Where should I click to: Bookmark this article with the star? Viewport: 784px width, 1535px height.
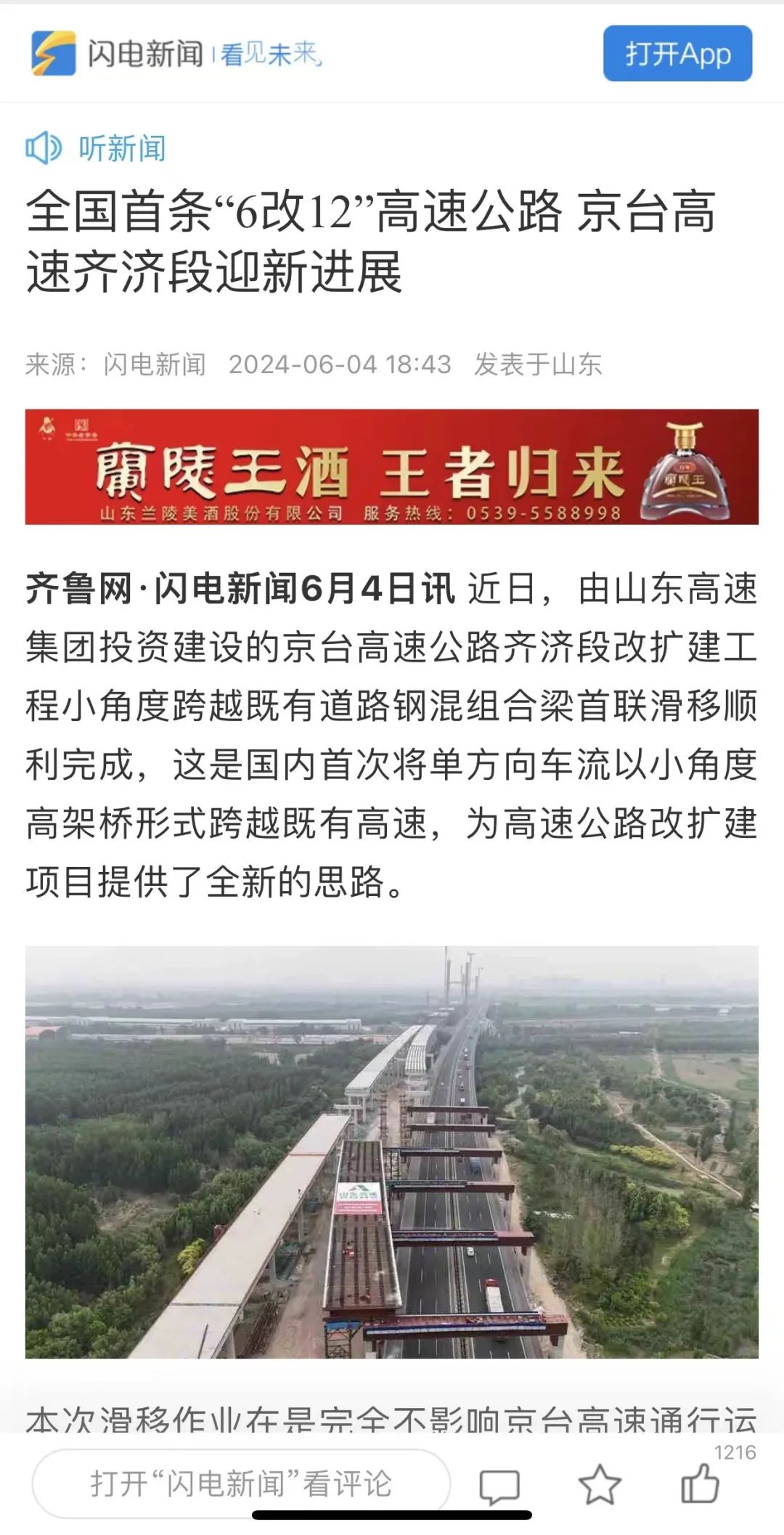(600, 1484)
